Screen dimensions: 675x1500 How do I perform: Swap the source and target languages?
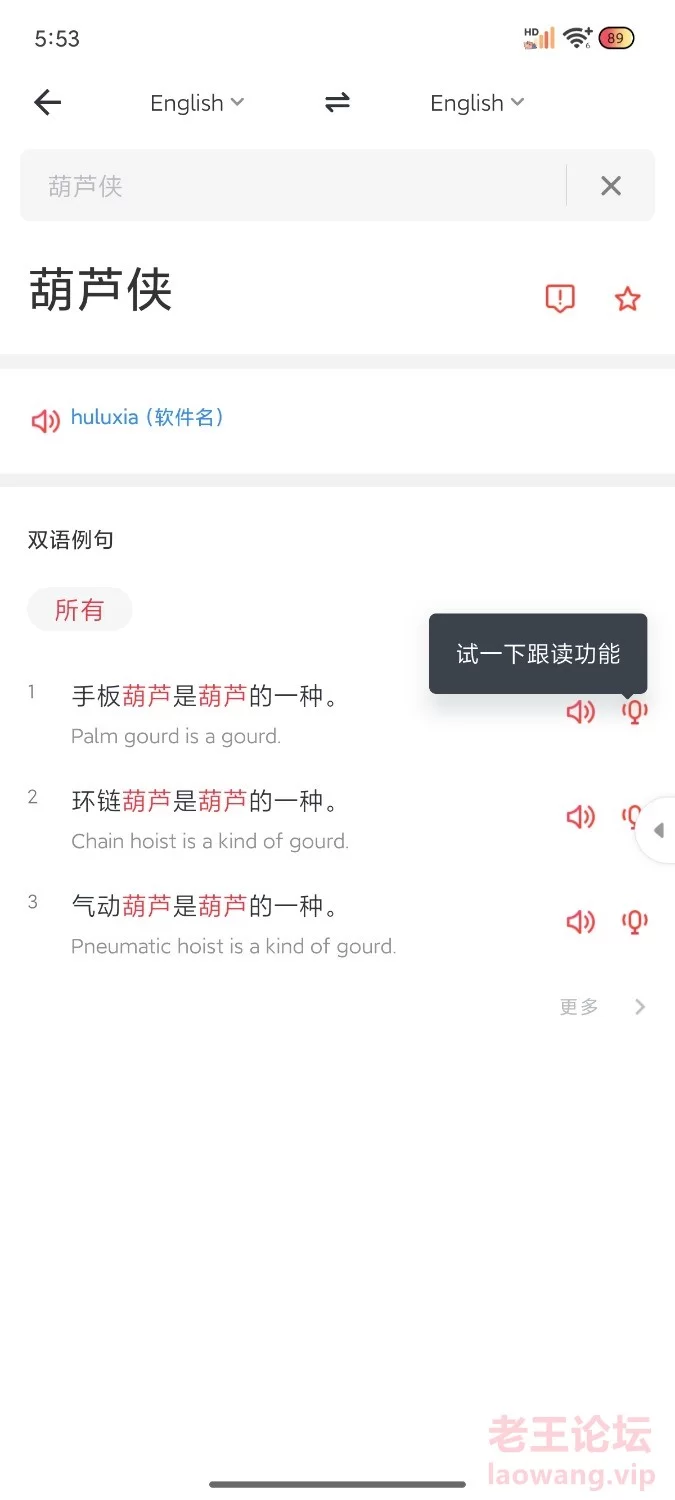coord(337,102)
